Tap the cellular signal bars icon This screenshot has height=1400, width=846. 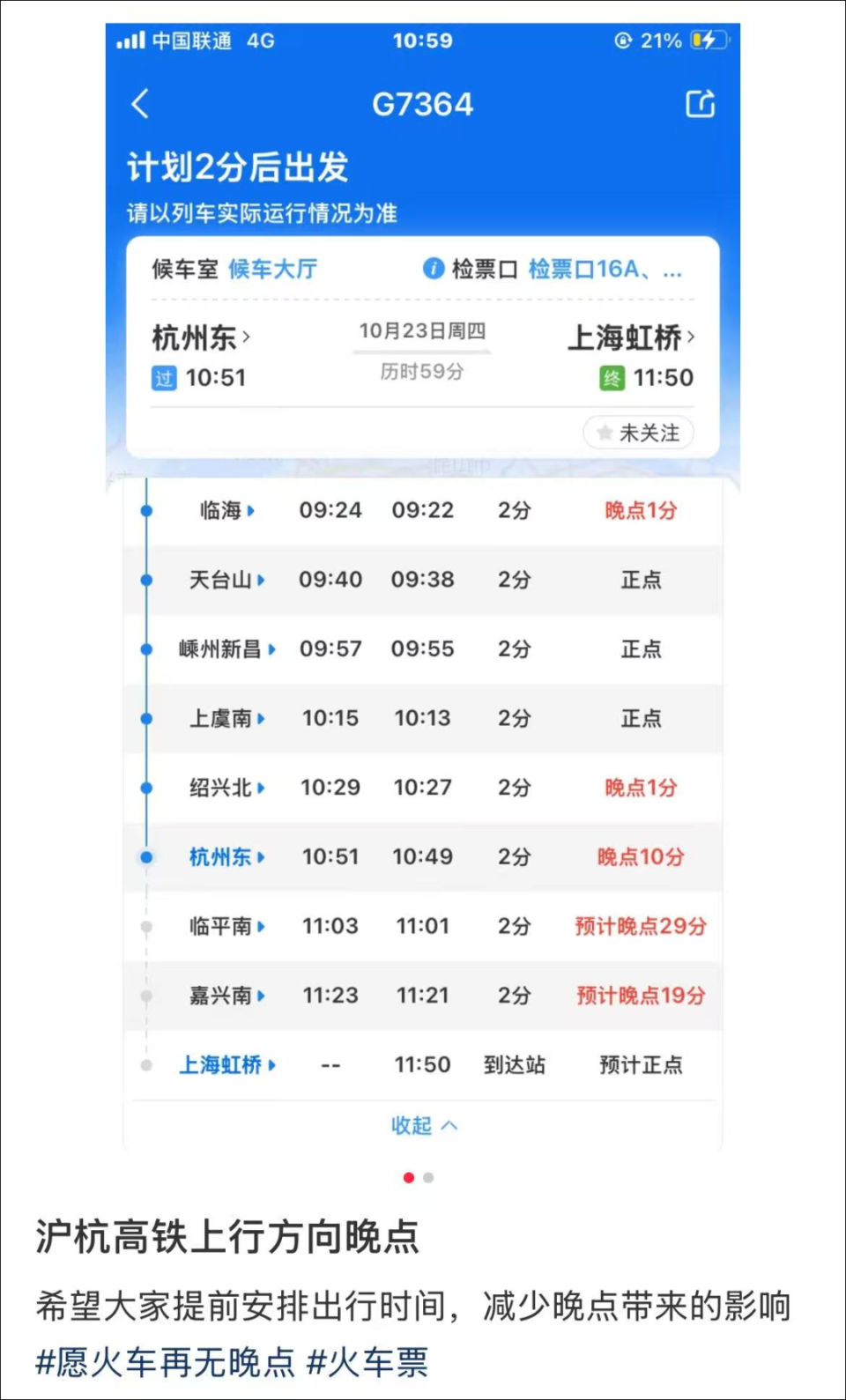point(132,40)
